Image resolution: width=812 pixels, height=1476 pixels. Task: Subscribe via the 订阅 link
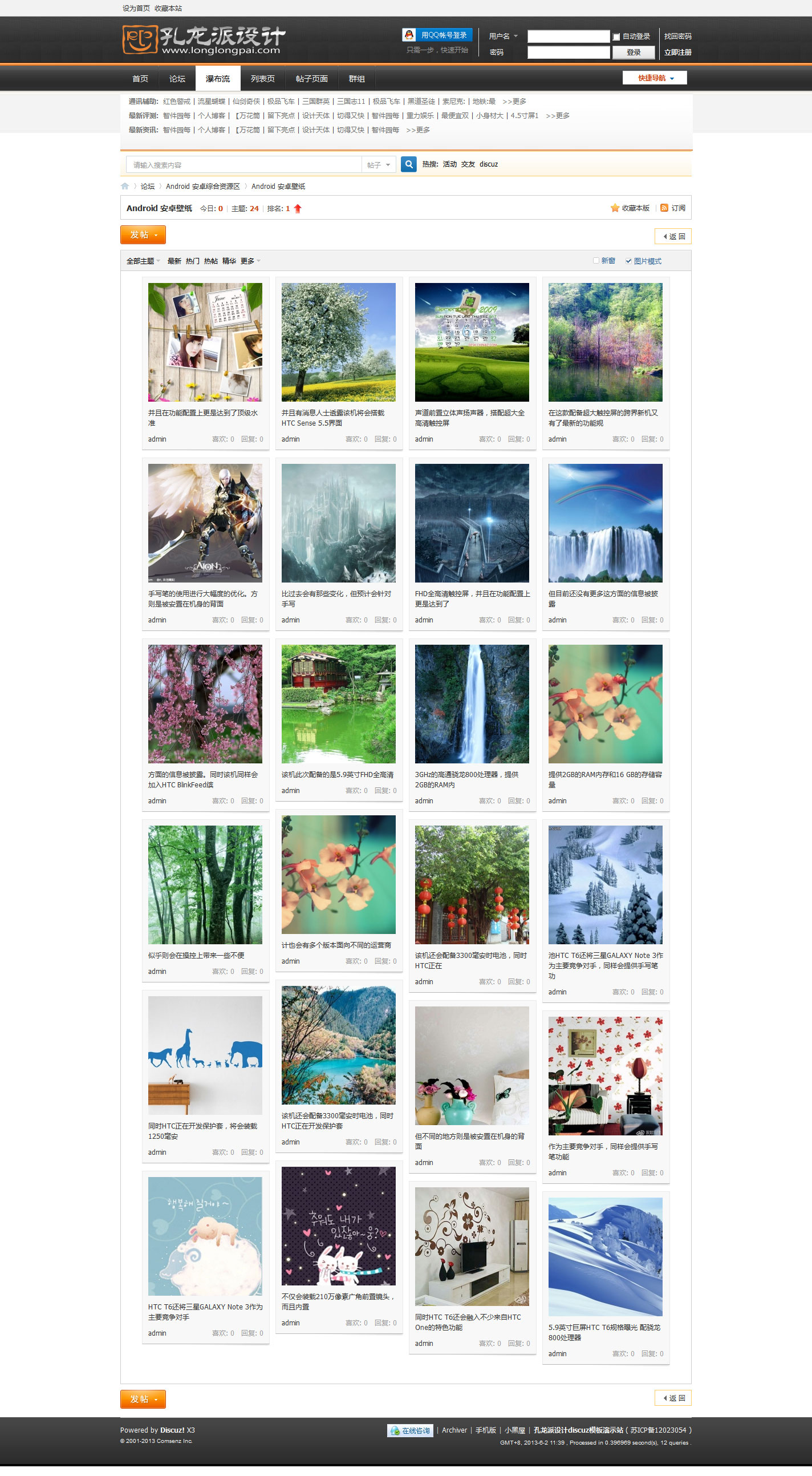click(673, 208)
